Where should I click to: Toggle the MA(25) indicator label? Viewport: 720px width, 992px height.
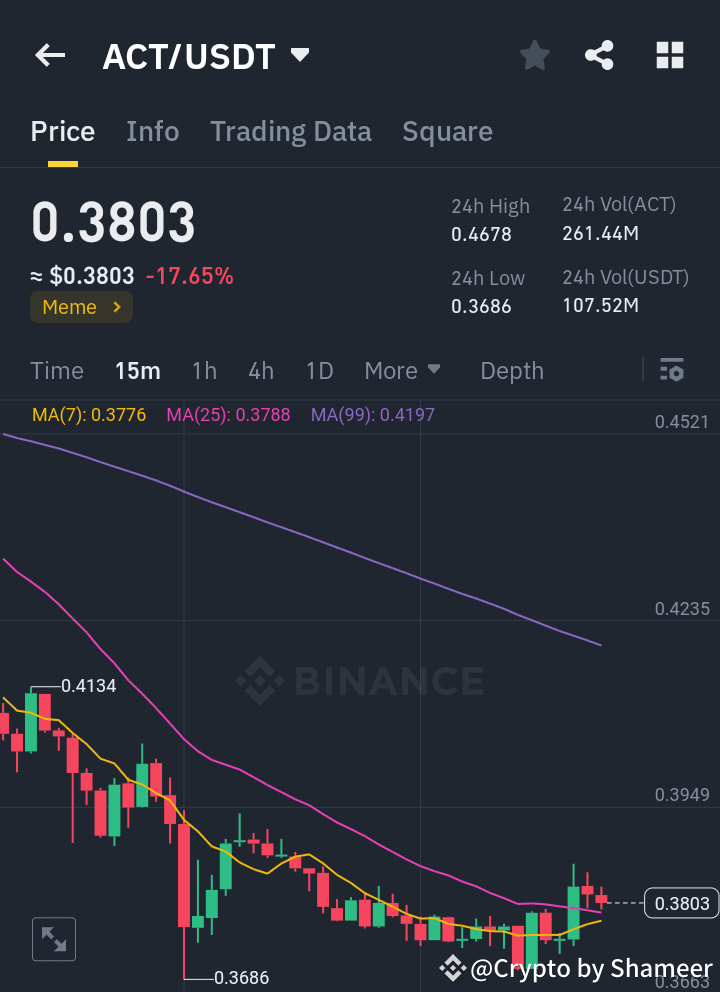click(228, 413)
